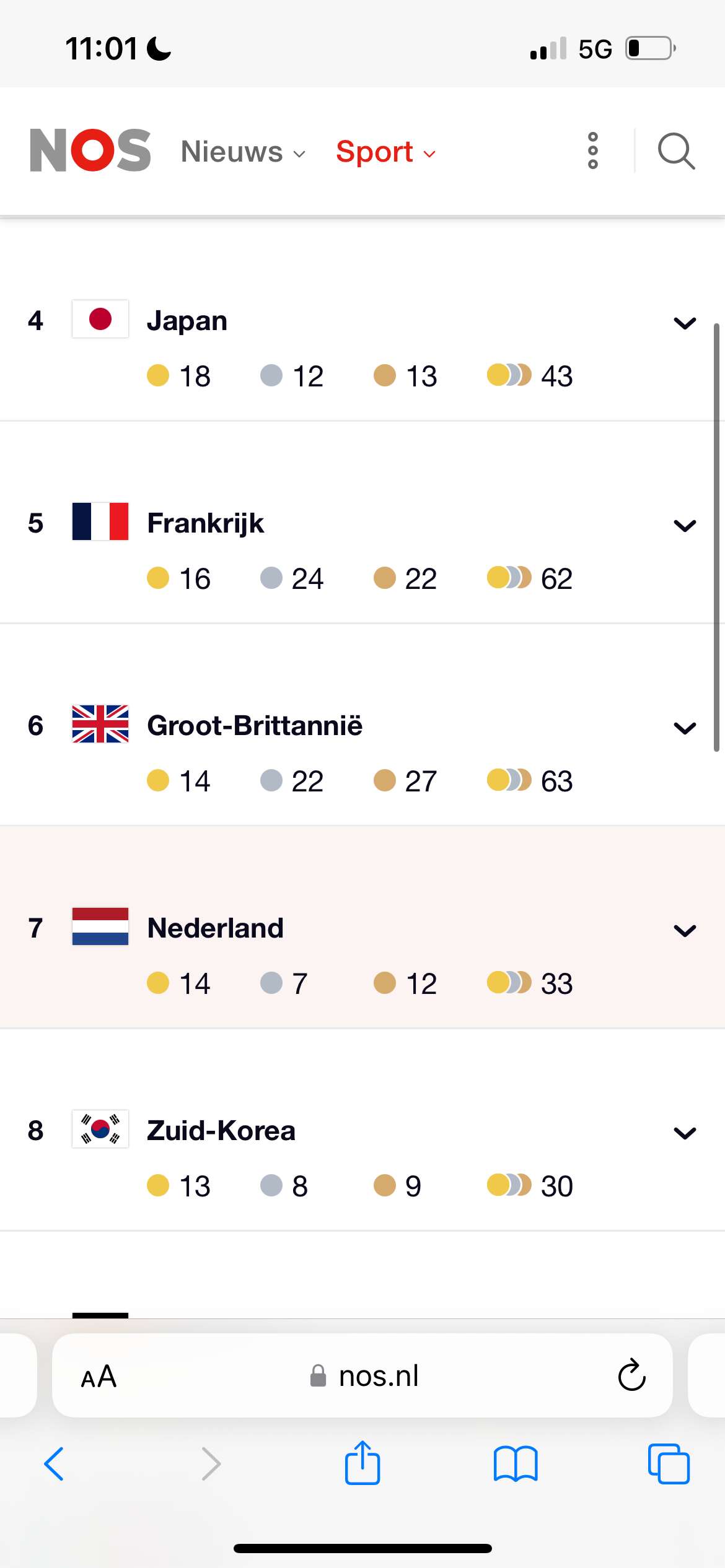The image size is (725, 1568).
Task: Tap the nos.nl address bar
Action: pos(362,1375)
